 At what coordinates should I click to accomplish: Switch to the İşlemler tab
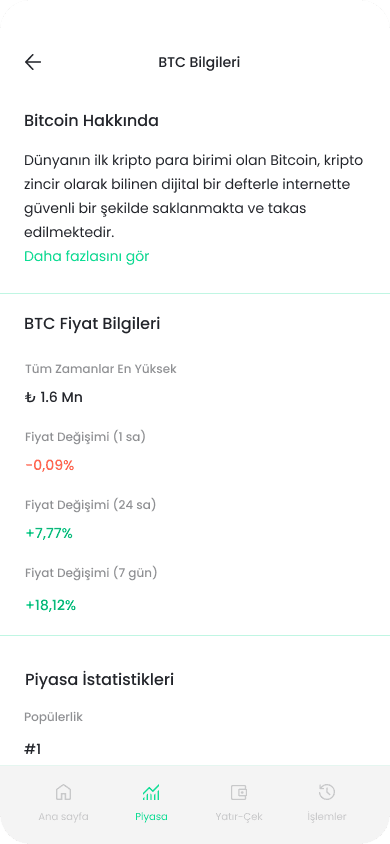[327, 802]
